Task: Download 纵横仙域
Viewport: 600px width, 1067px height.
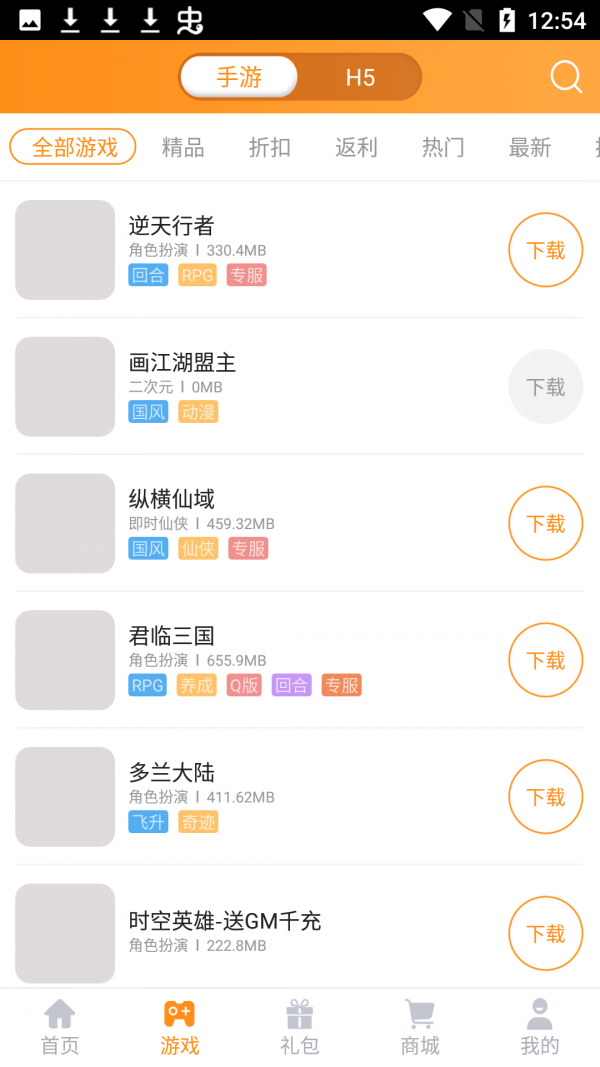Action: tap(545, 523)
